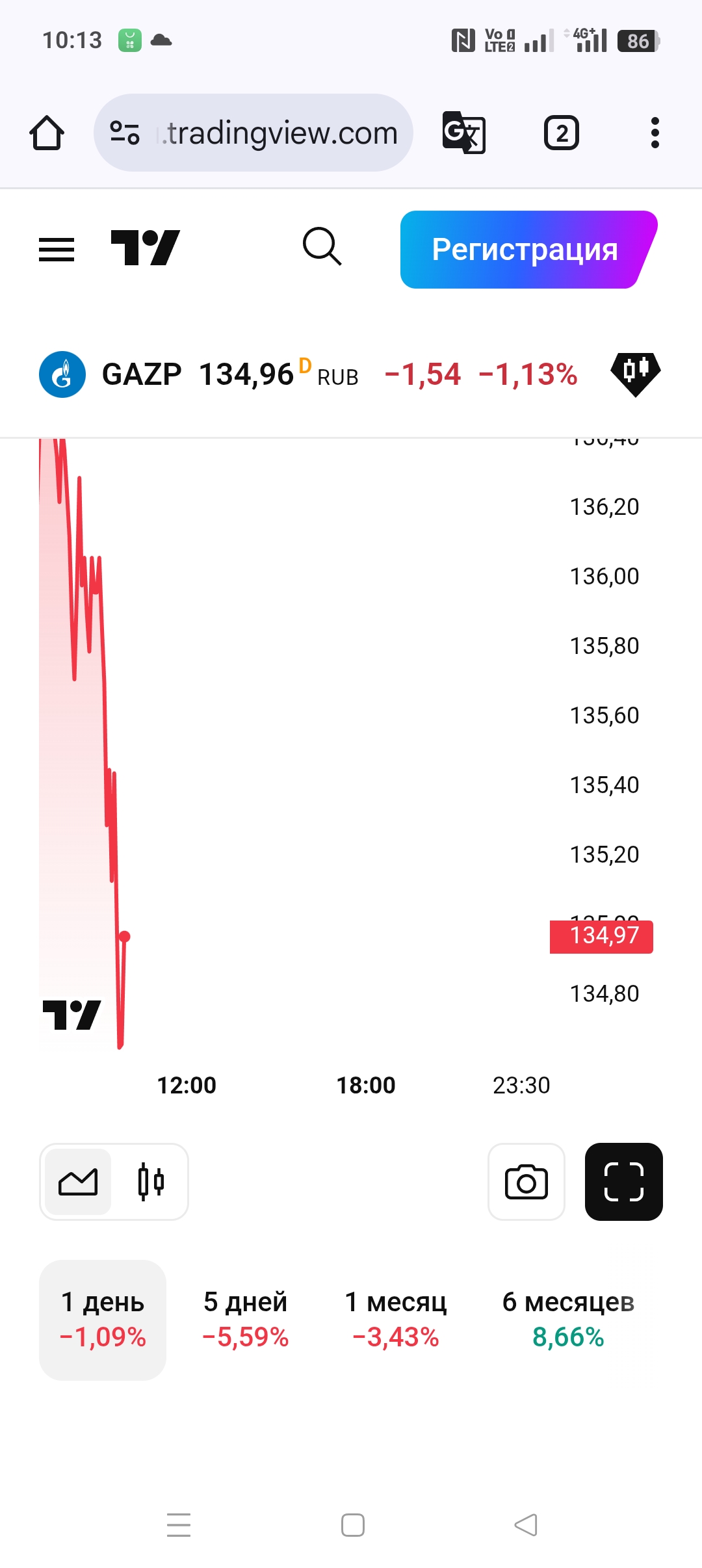
Task: Open recent apps from the navigation bar
Action: click(179, 1525)
